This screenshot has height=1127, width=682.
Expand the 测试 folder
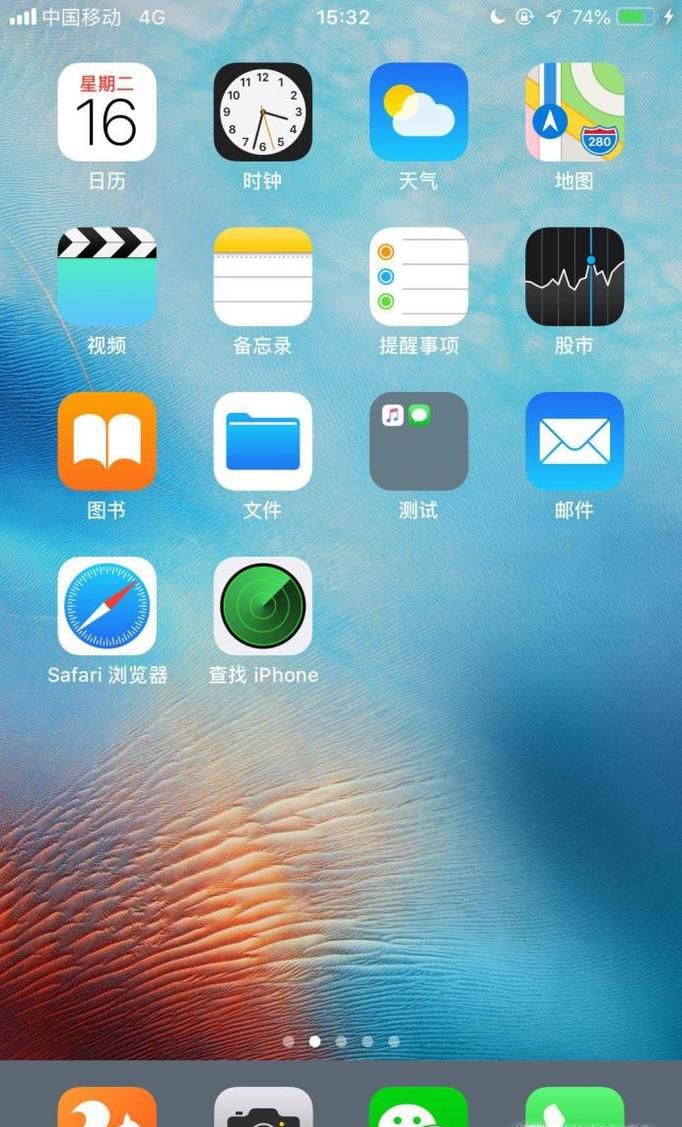(x=419, y=441)
